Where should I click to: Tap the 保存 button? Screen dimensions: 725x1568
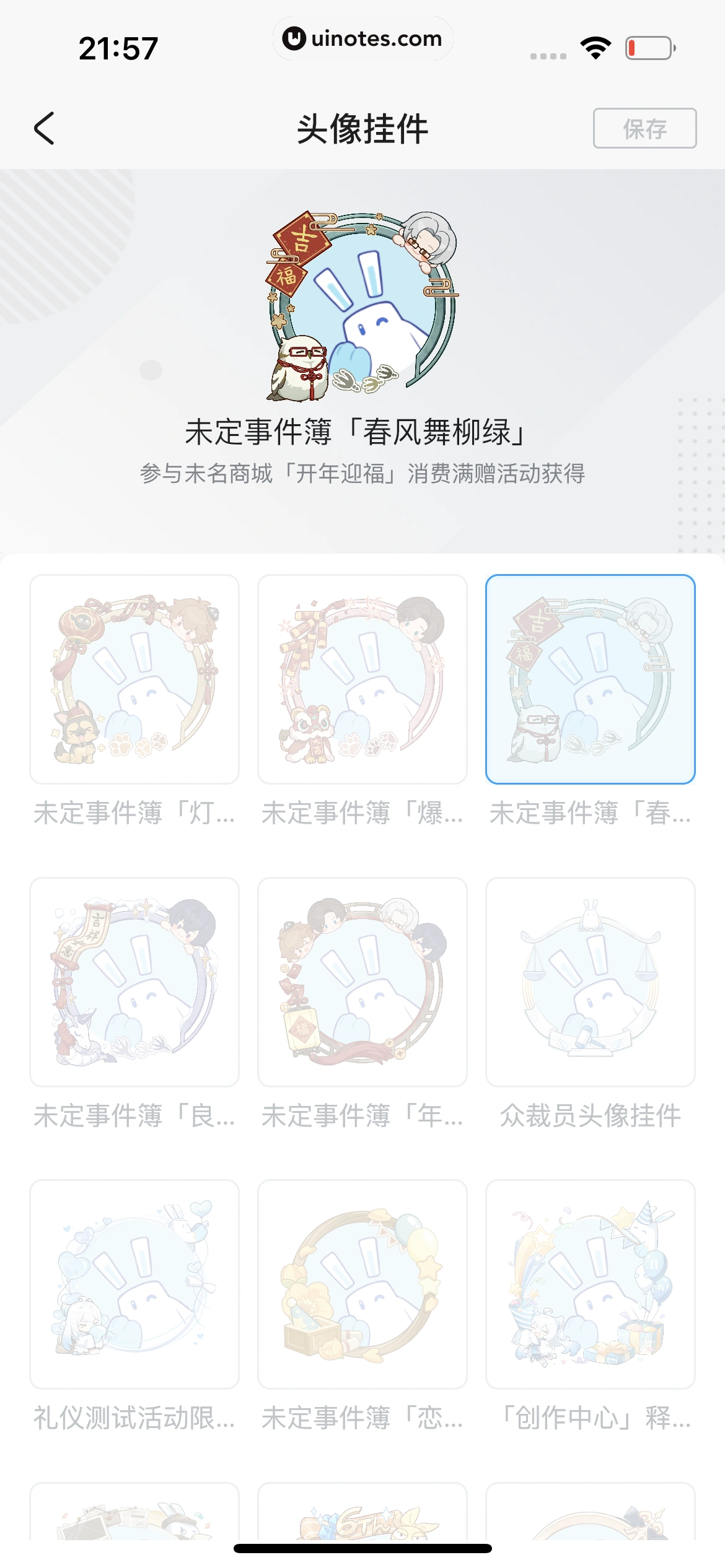(x=644, y=128)
